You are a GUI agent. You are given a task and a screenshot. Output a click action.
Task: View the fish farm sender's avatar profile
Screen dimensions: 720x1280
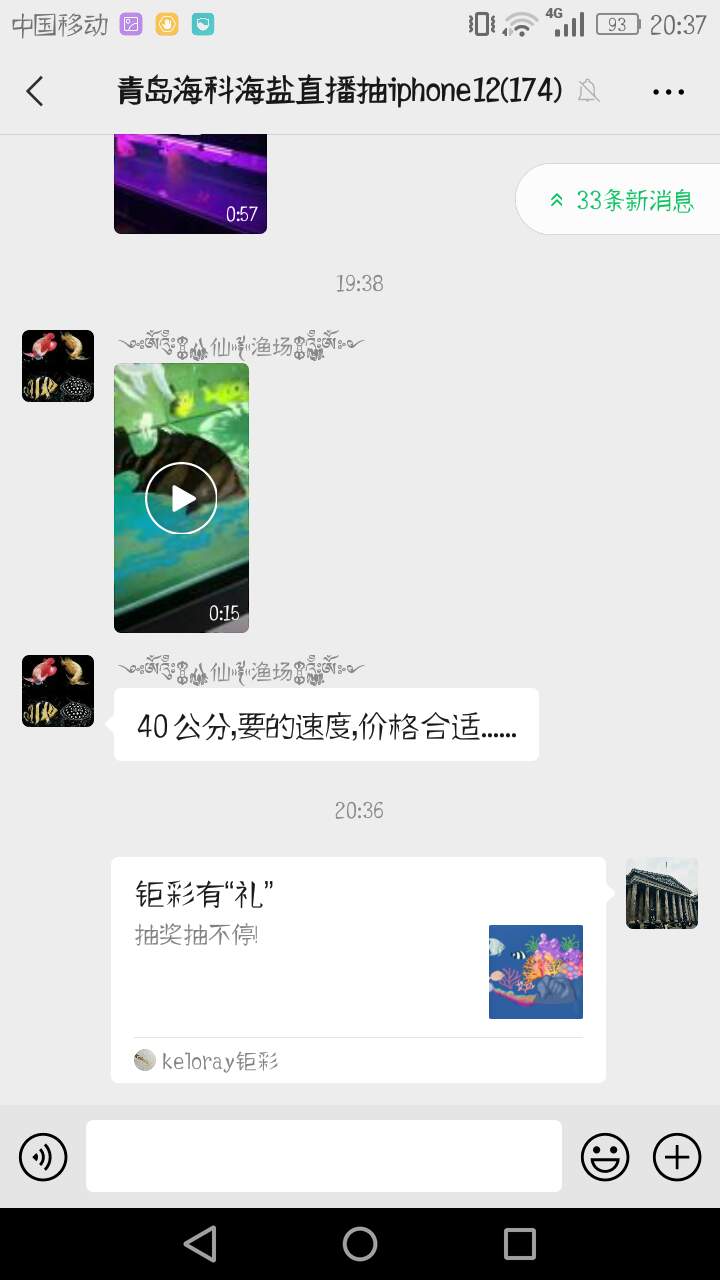coord(58,366)
